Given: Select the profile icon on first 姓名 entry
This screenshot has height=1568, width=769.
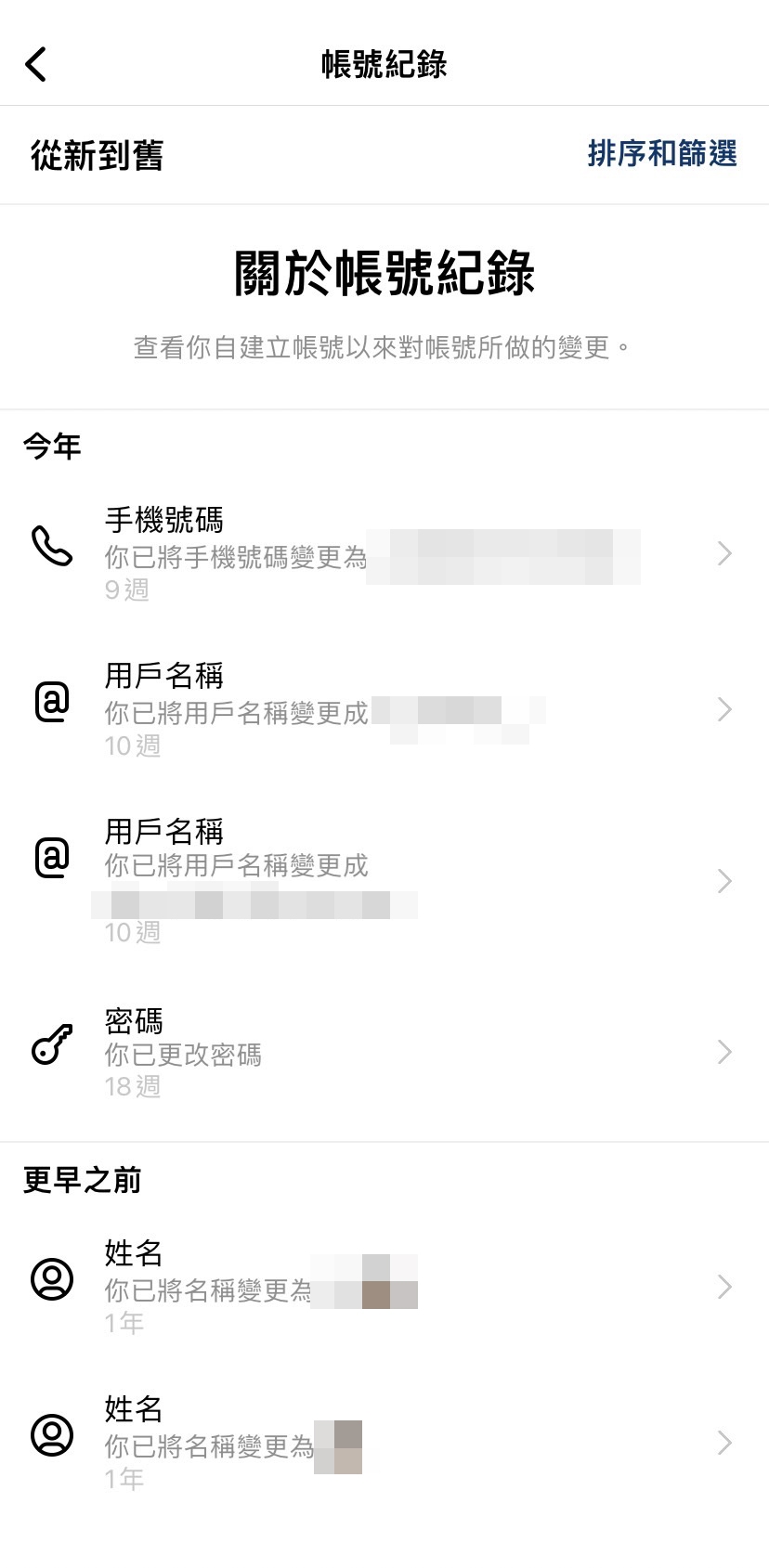Looking at the screenshot, I should 53,1279.
